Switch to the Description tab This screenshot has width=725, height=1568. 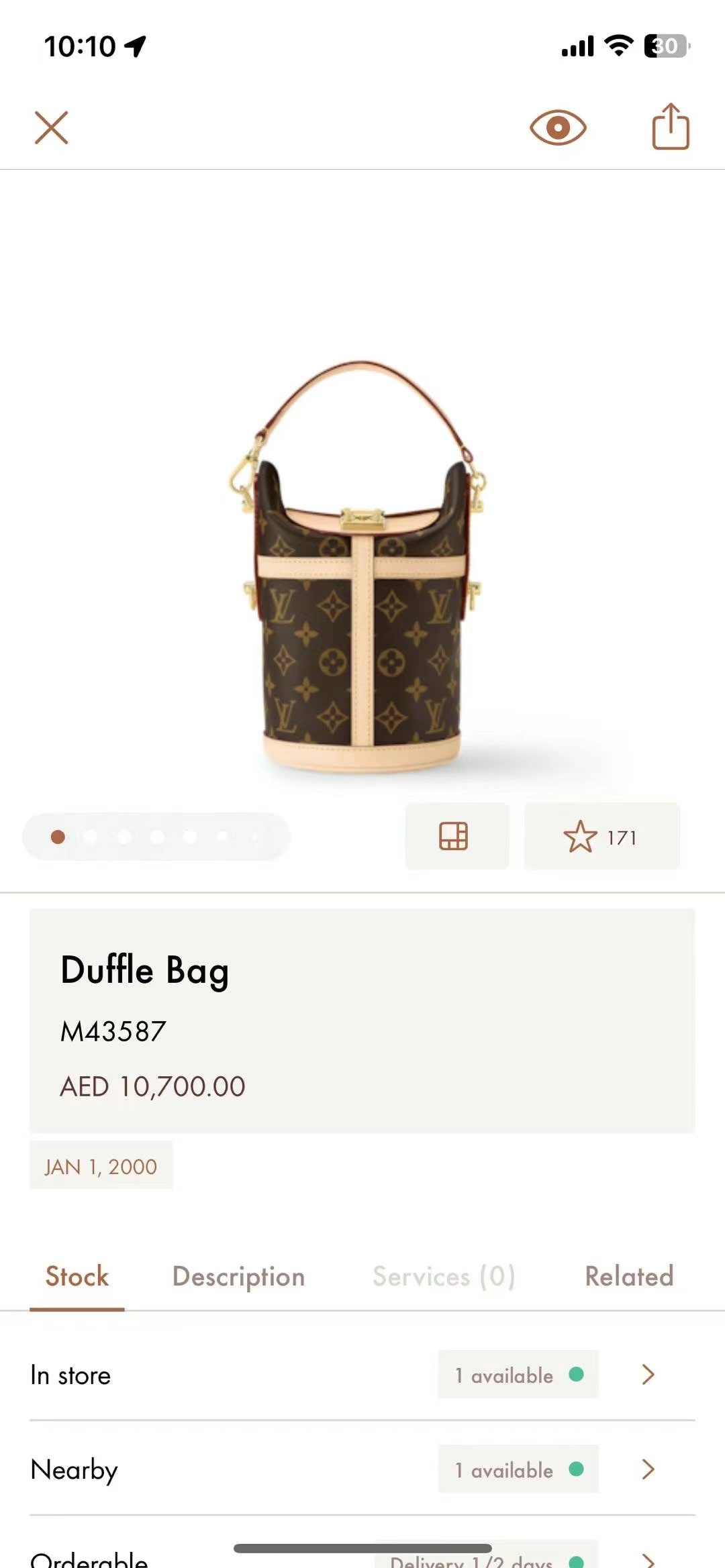[238, 1277]
